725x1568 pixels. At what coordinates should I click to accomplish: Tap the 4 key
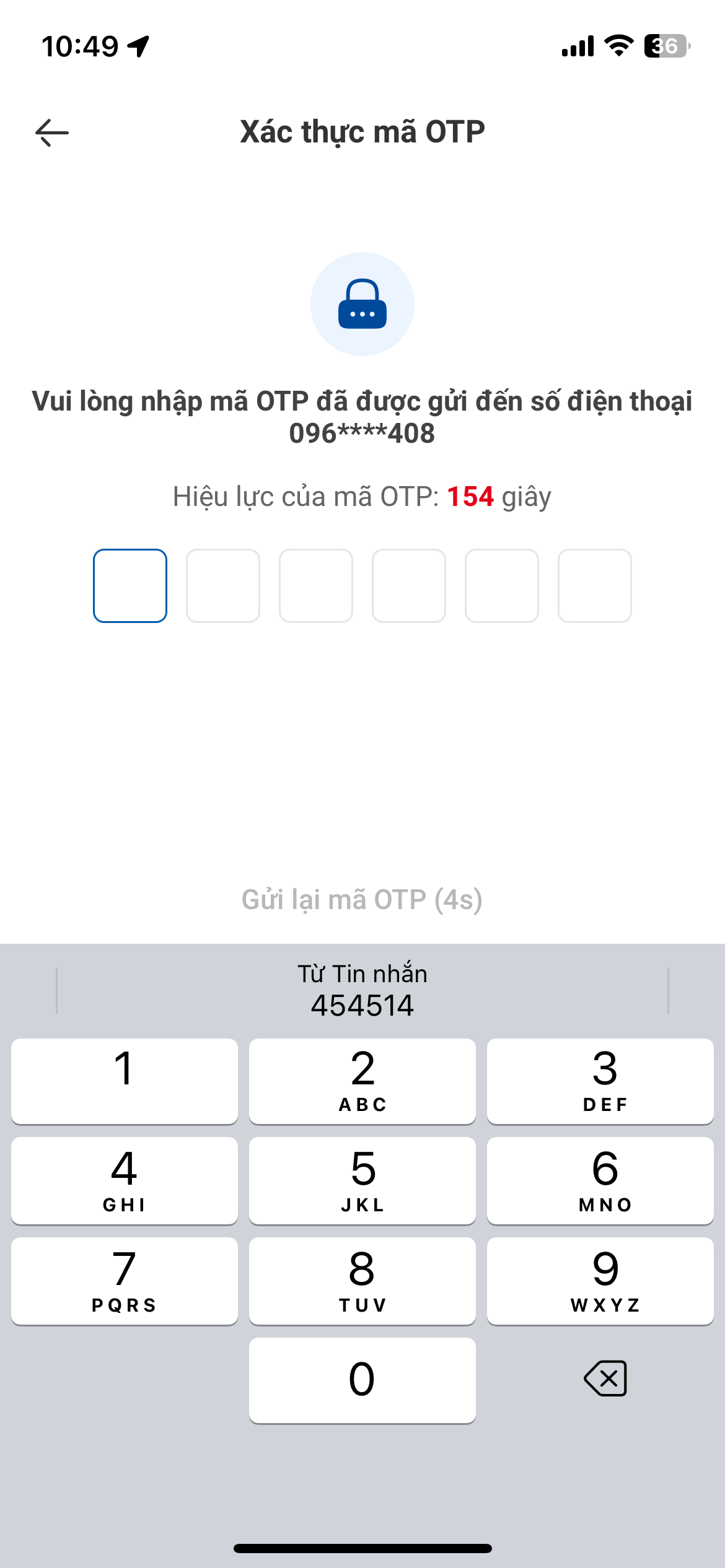124,1180
